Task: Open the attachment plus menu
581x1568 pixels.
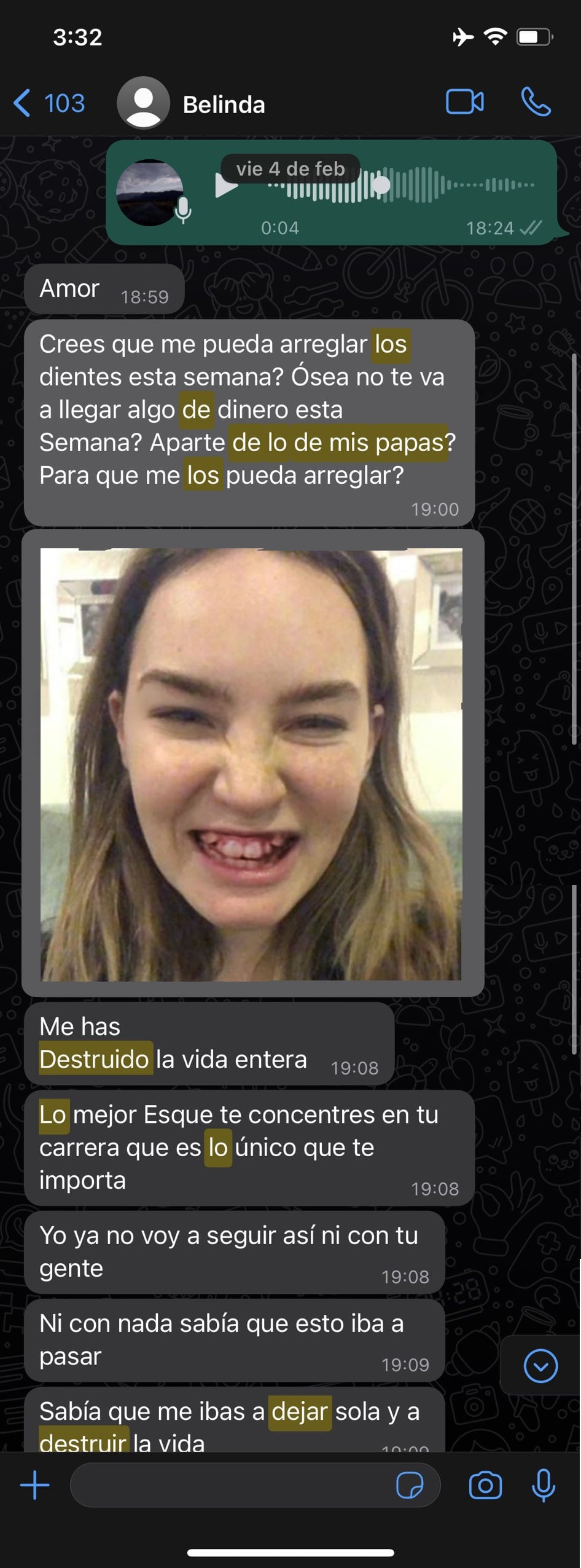Action: pyautogui.click(x=35, y=1486)
